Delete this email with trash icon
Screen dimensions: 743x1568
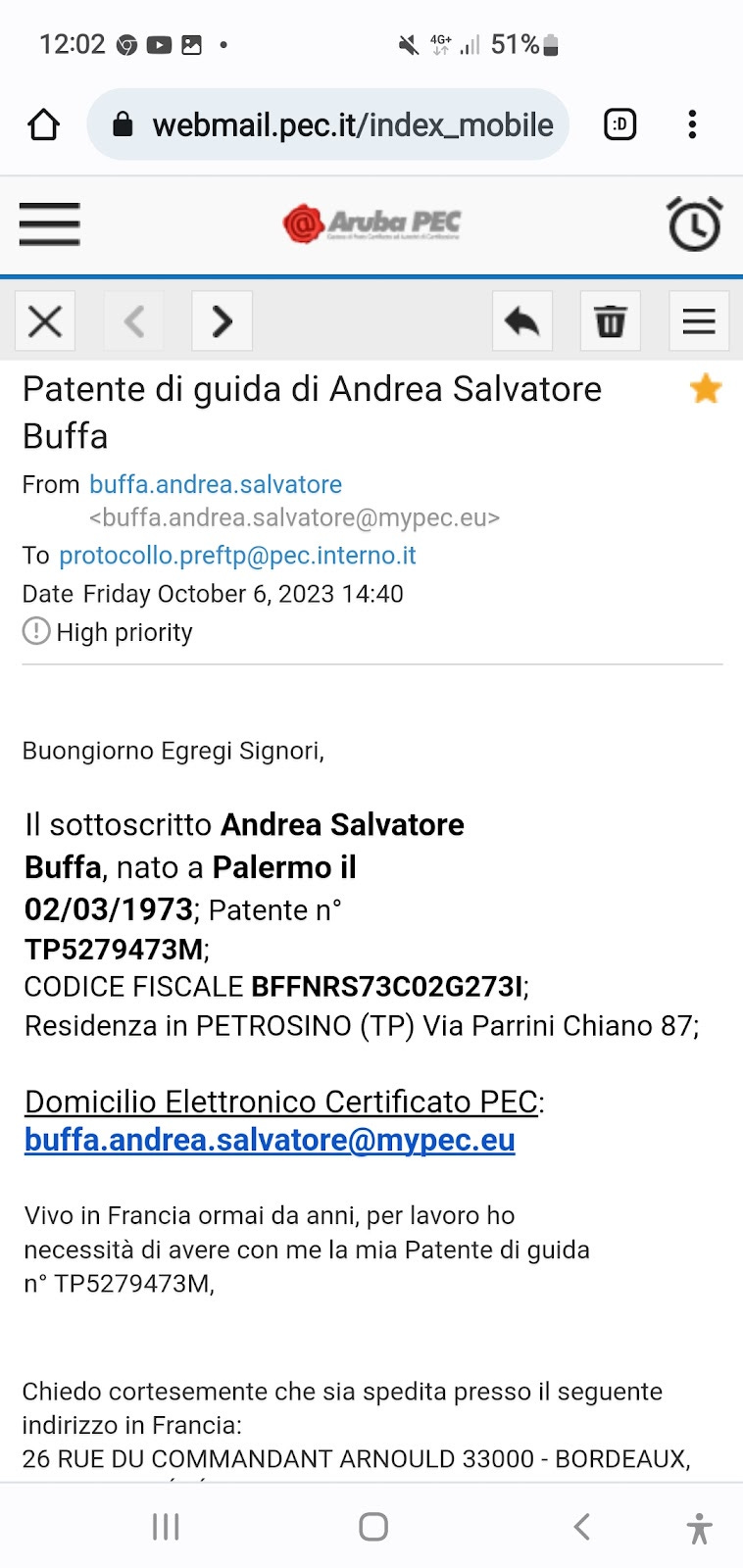(x=610, y=321)
